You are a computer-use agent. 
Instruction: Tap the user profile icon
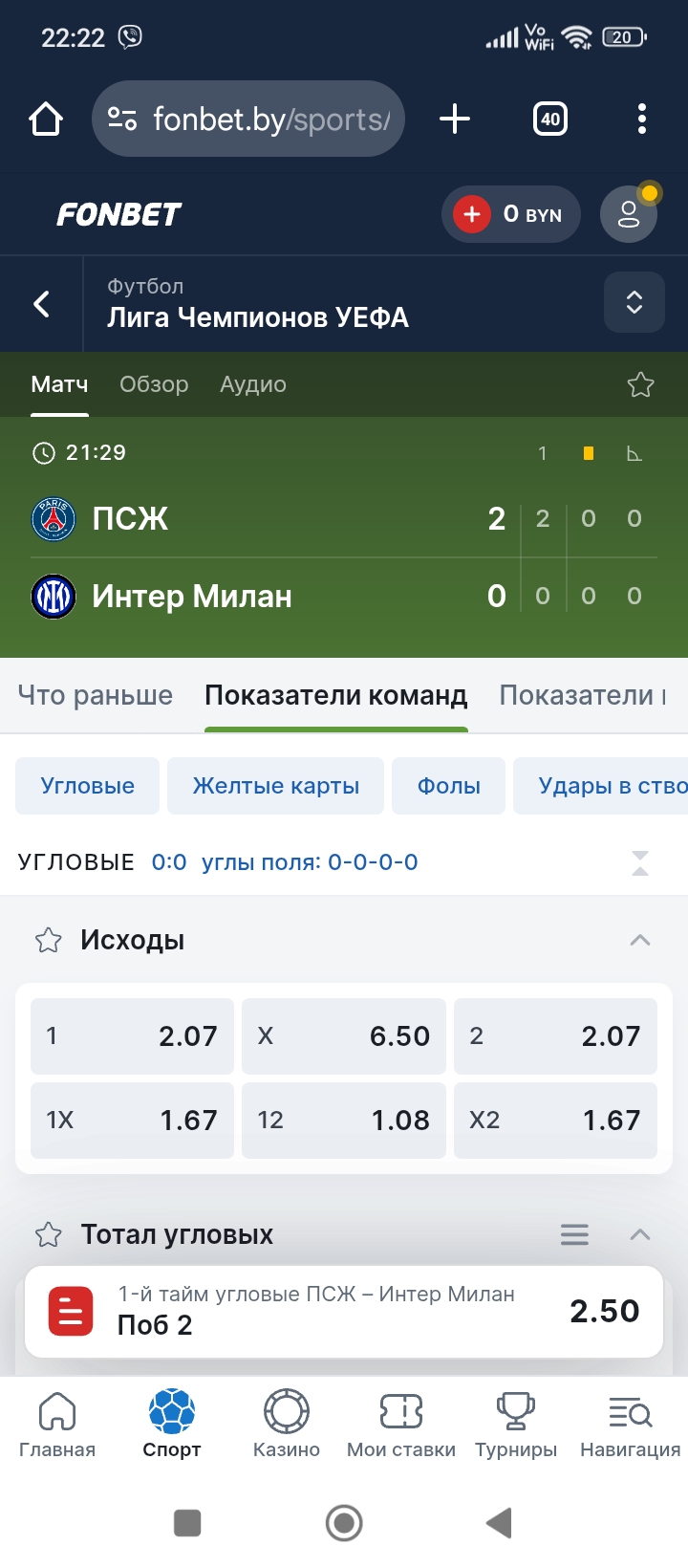coord(628,214)
